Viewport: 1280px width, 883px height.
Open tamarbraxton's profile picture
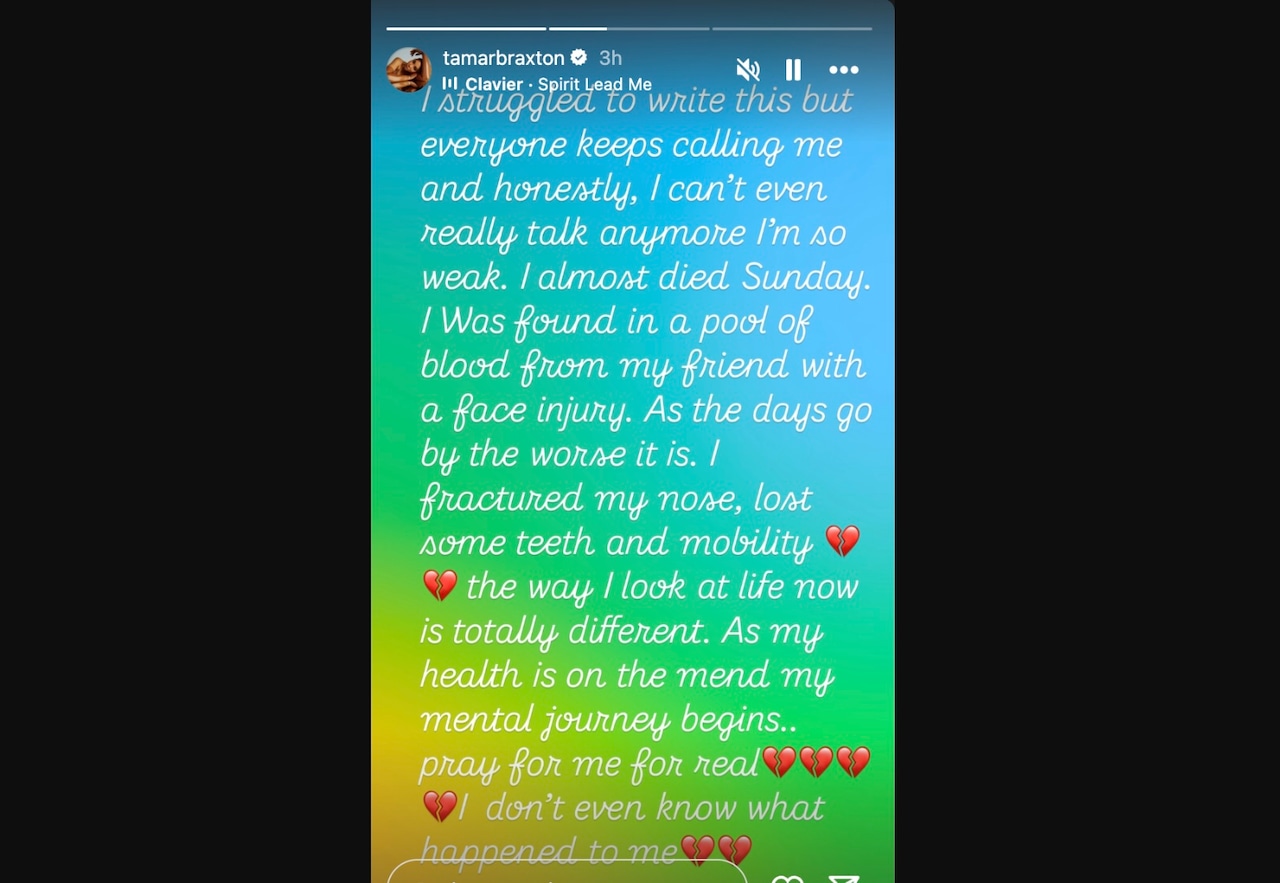pyautogui.click(x=409, y=69)
